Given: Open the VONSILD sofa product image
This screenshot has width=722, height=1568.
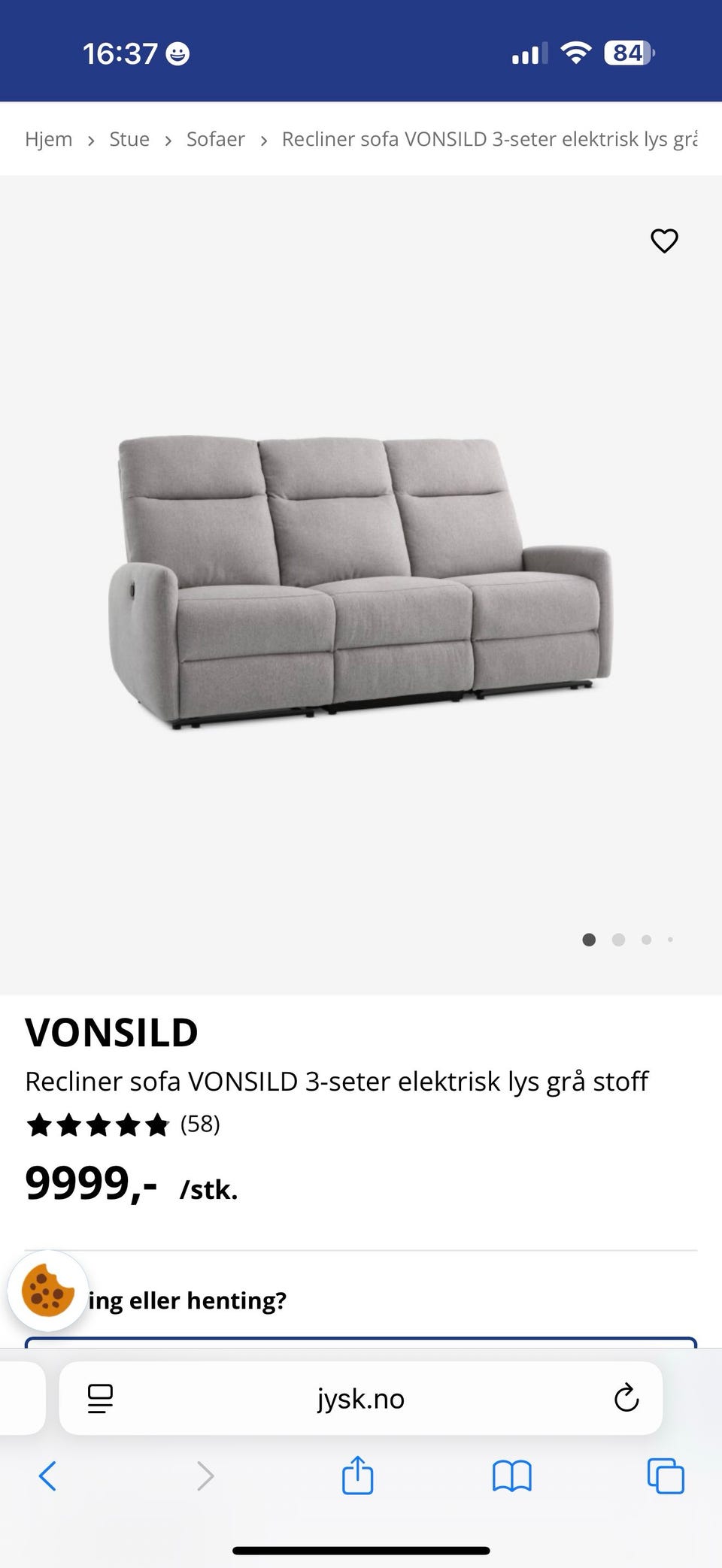Looking at the screenshot, I should pyautogui.click(x=359, y=583).
